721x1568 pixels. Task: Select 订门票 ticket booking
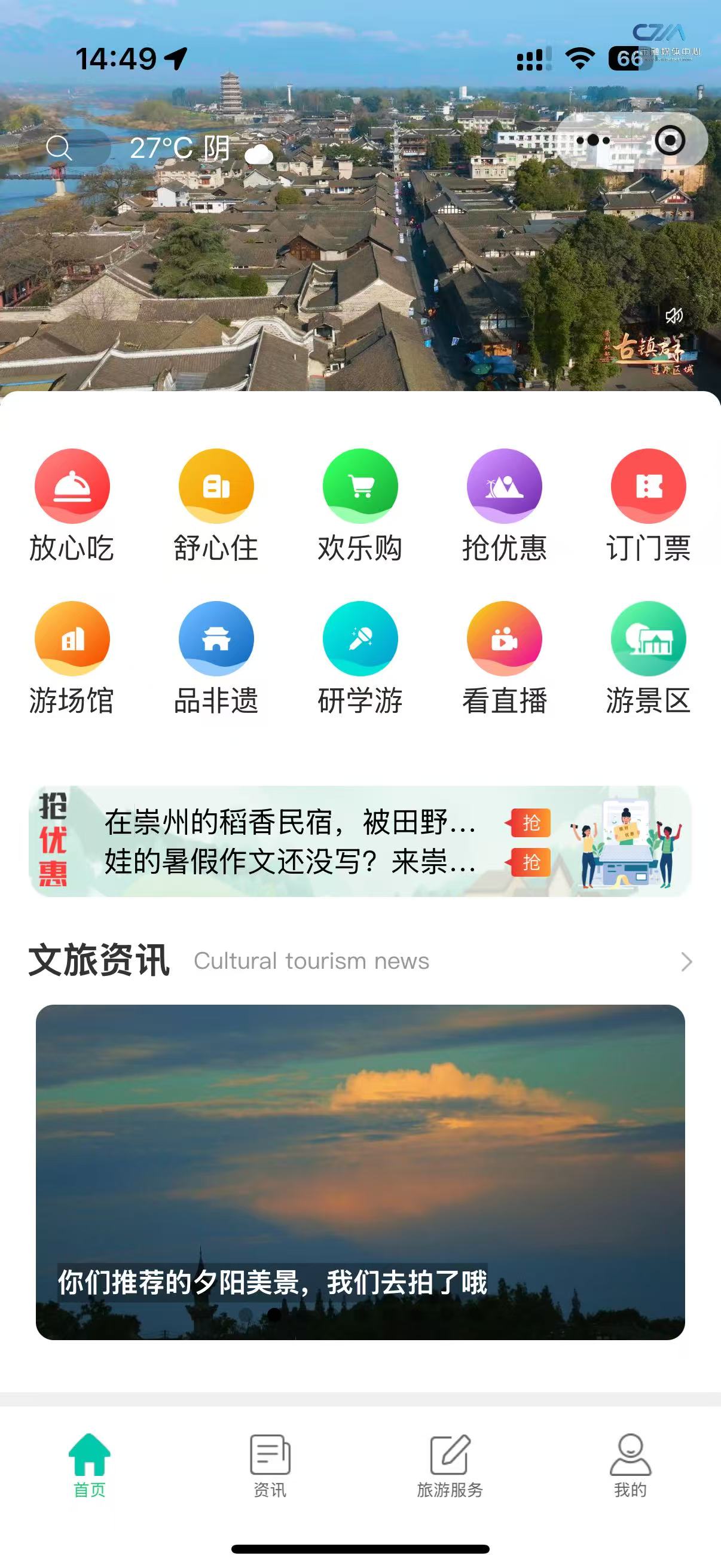tap(648, 504)
